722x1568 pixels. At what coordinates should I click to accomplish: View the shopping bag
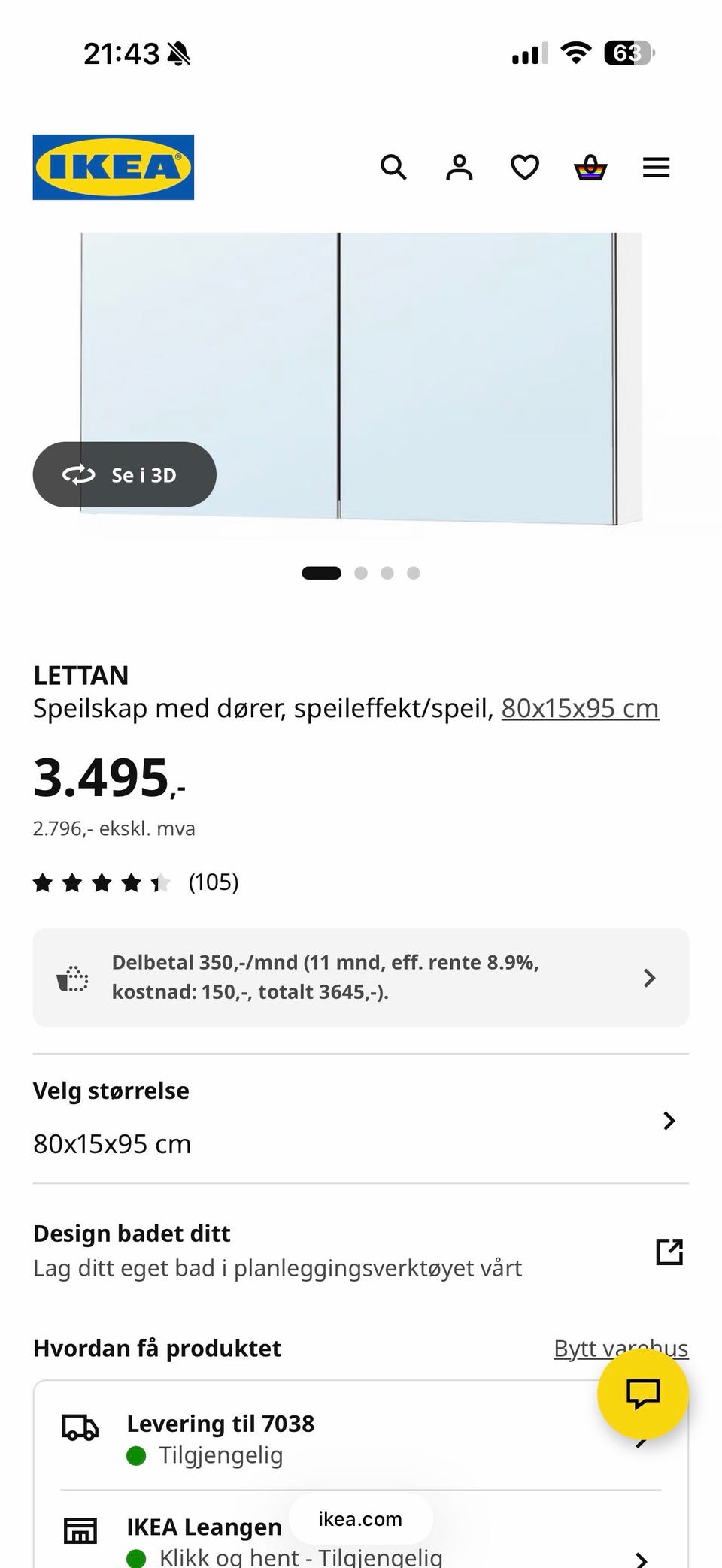[590, 168]
